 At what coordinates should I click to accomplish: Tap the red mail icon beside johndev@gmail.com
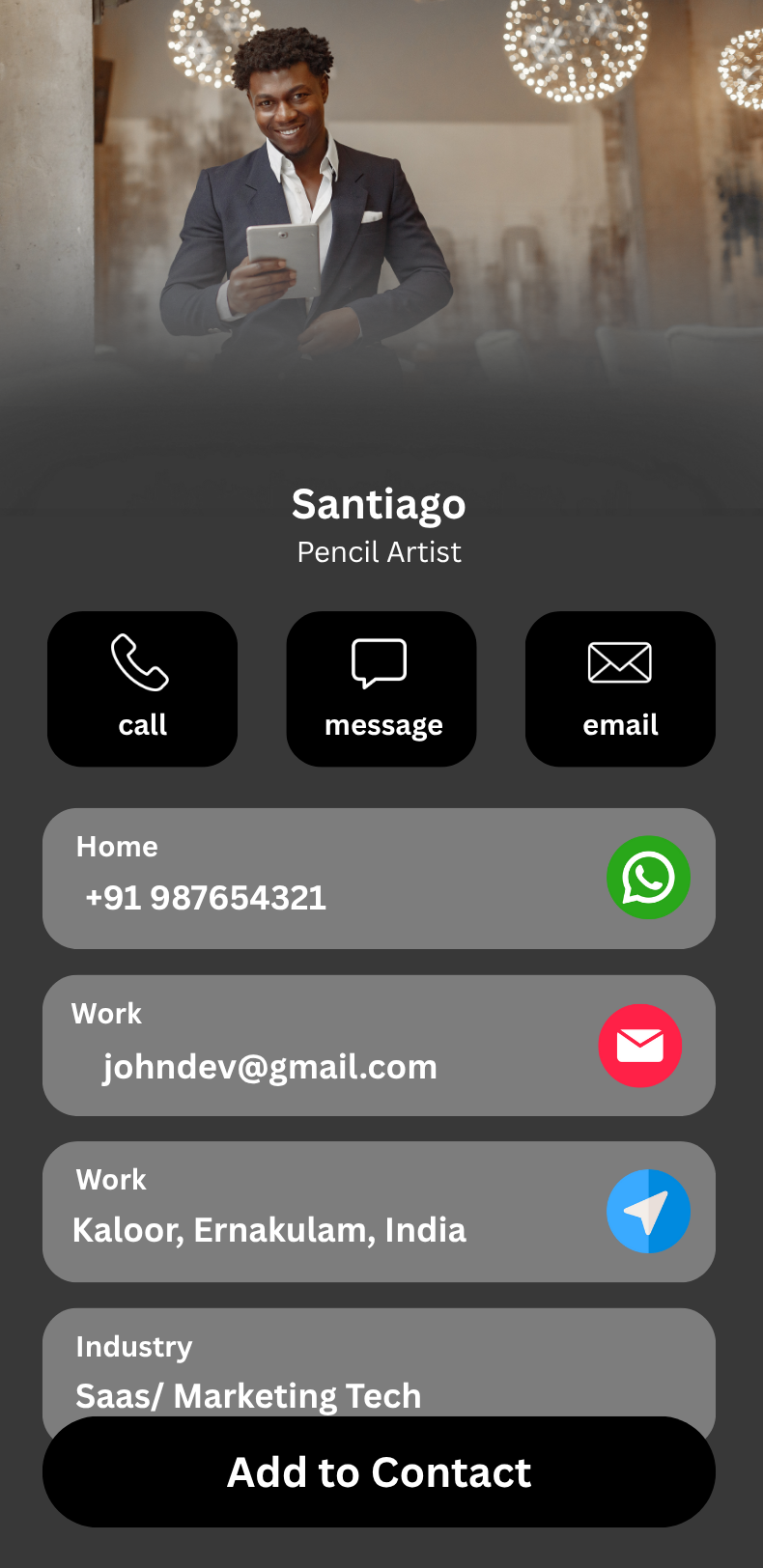click(639, 1046)
